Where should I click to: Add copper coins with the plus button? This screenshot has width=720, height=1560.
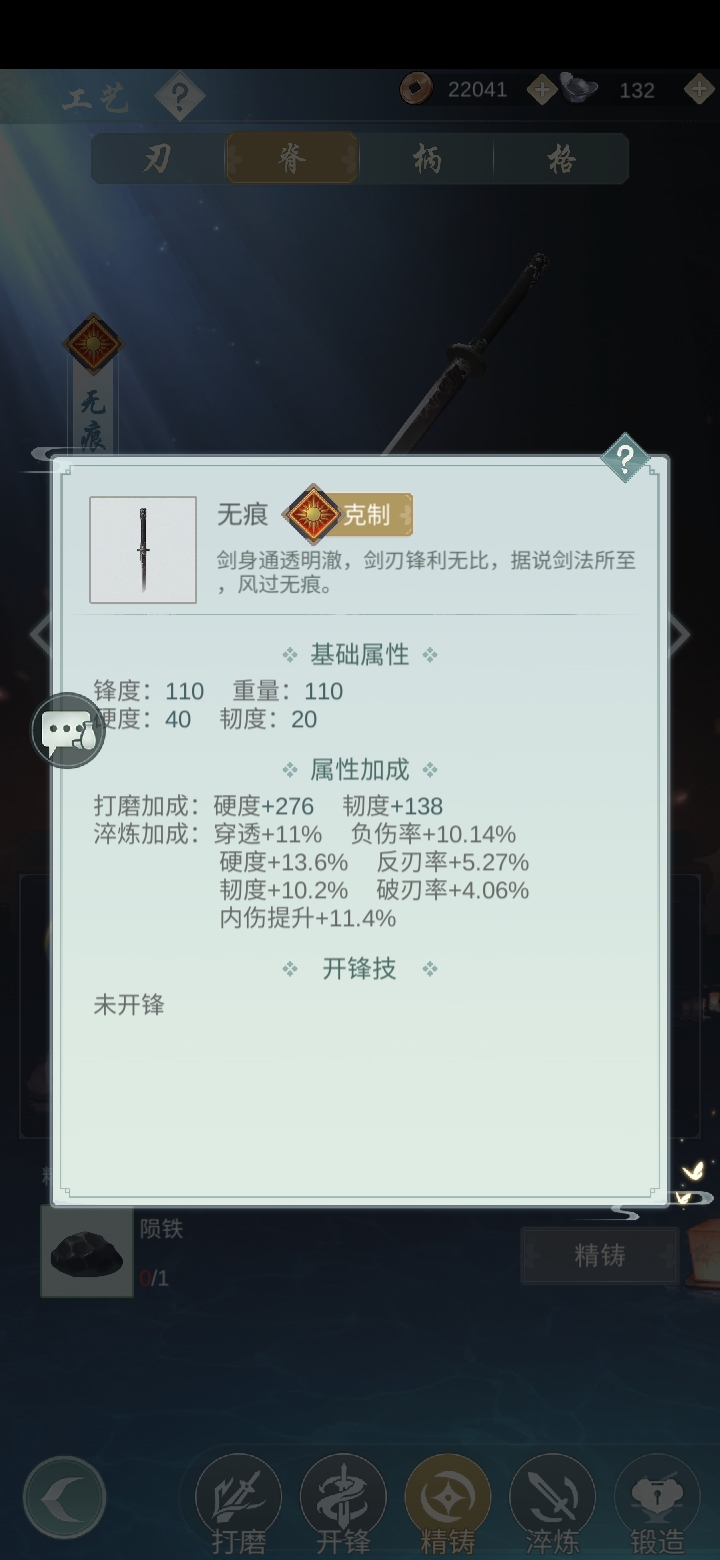[x=541, y=90]
